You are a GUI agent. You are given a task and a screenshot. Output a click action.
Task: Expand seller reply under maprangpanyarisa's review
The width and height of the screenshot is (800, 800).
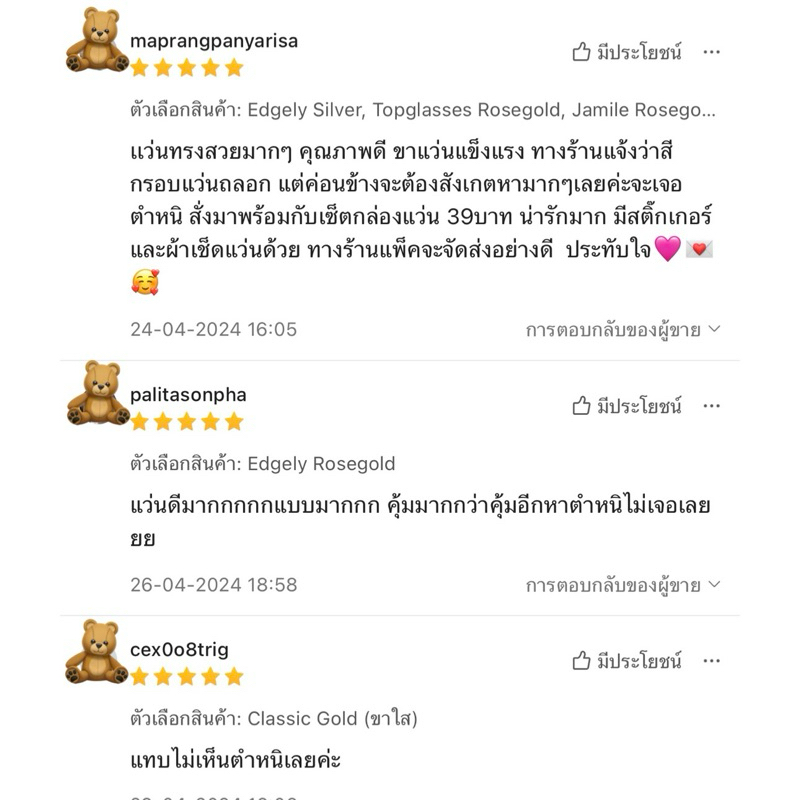623,330
